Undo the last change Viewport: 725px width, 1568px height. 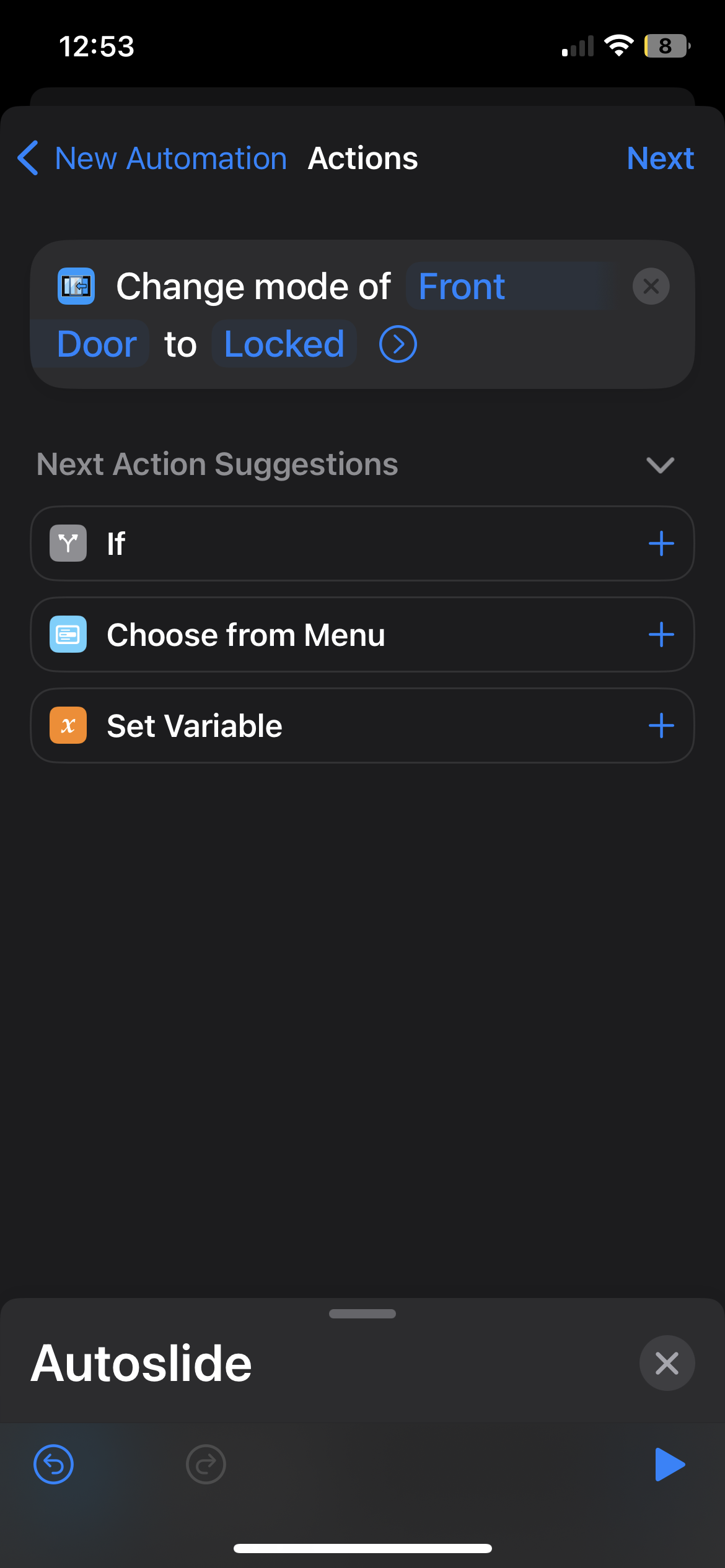(53, 1465)
